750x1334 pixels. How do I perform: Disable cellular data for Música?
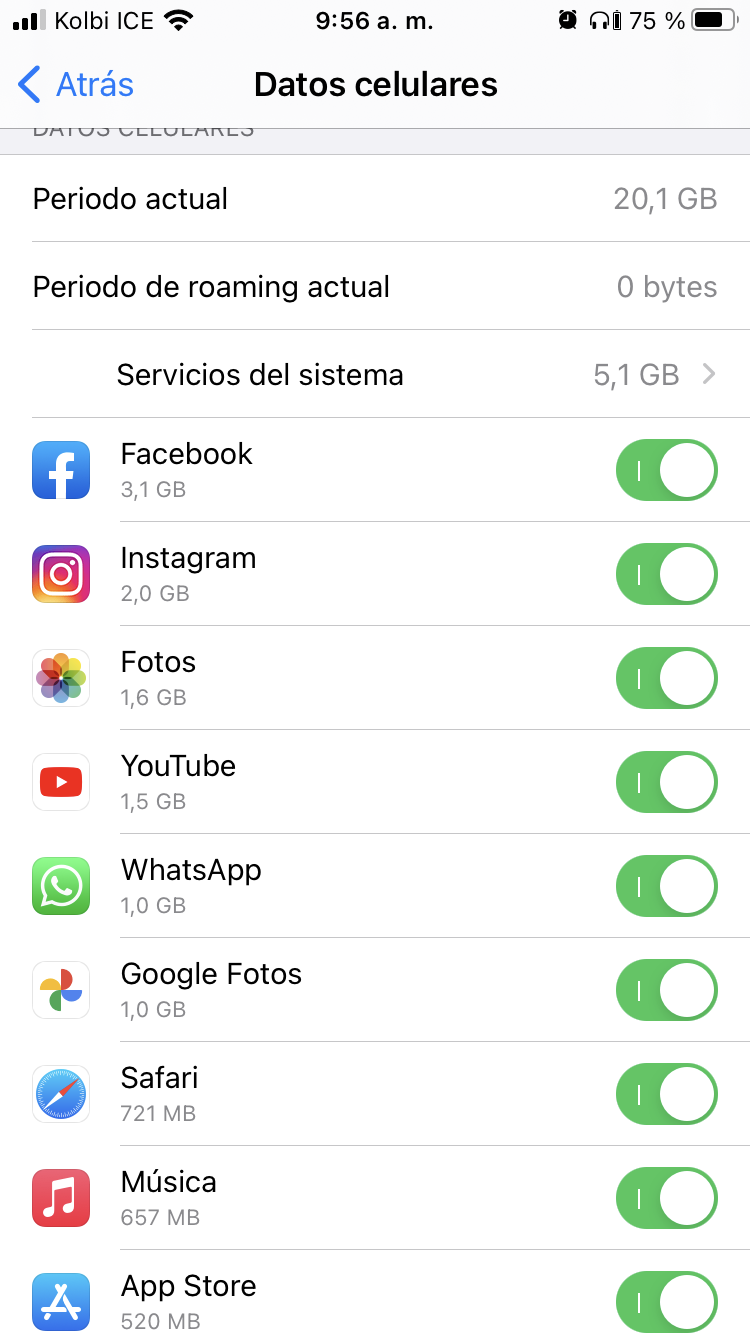click(666, 1198)
